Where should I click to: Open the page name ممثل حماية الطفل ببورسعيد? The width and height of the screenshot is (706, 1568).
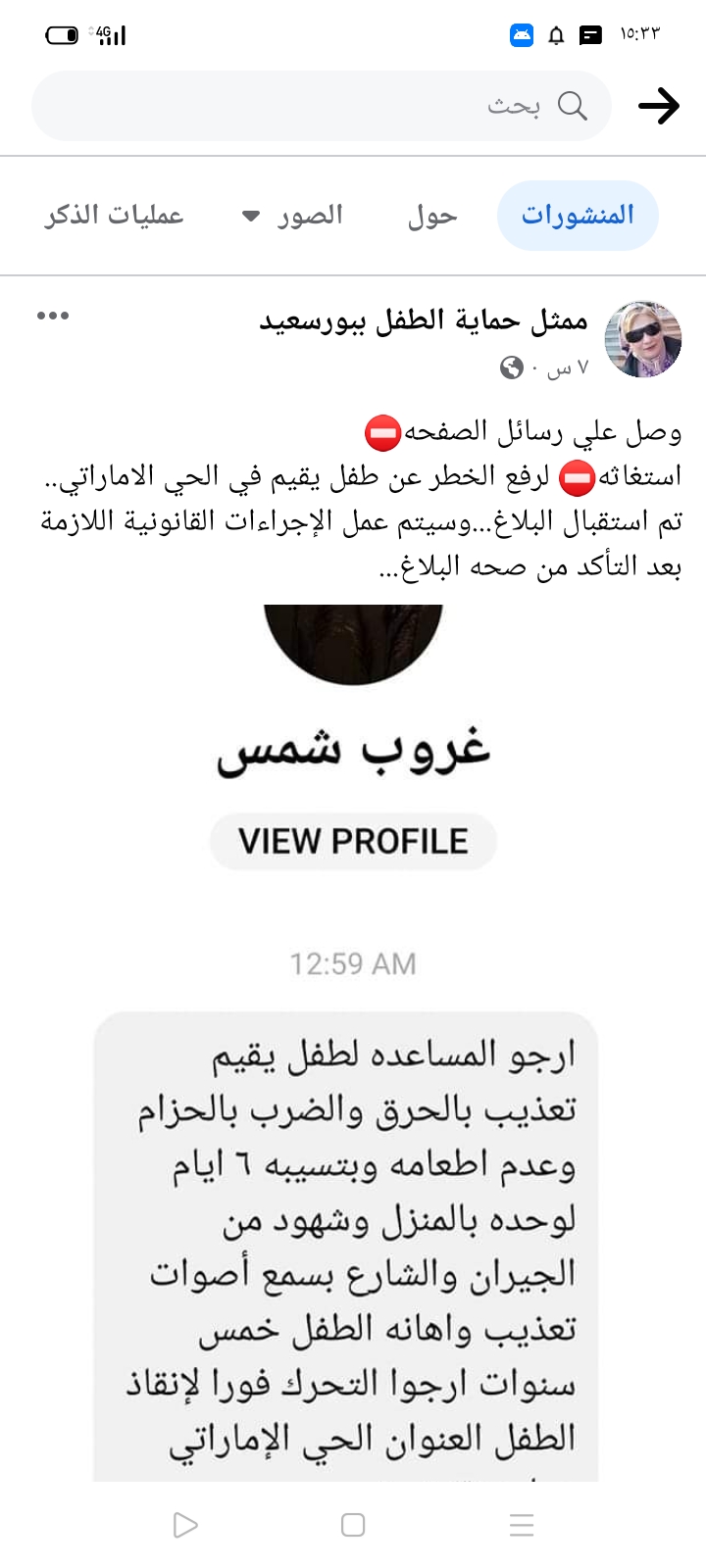pos(422,317)
